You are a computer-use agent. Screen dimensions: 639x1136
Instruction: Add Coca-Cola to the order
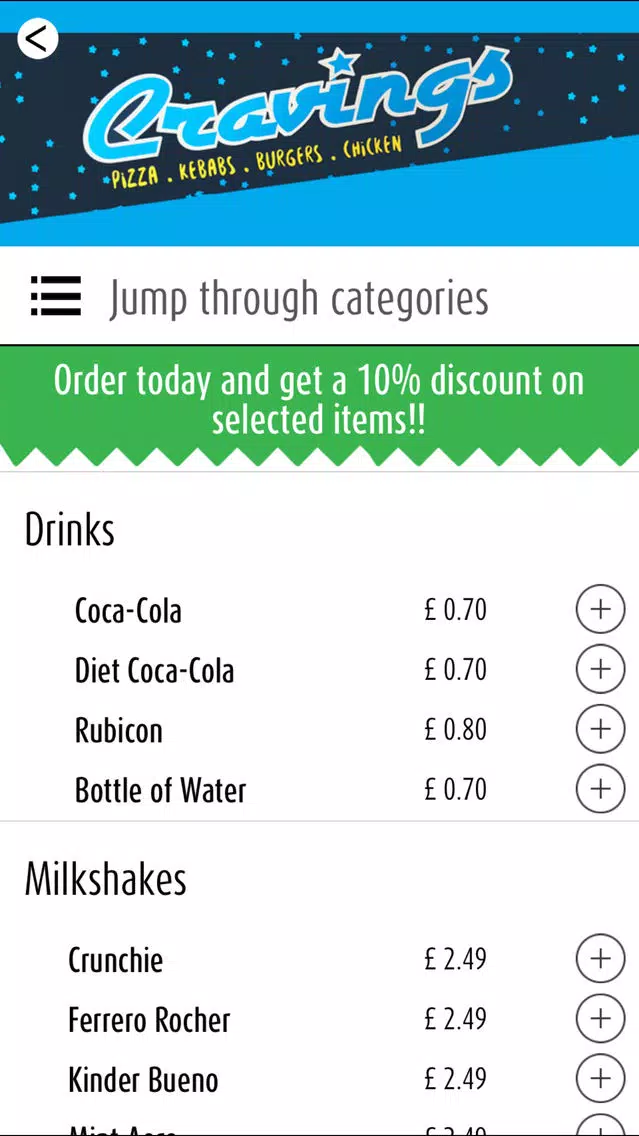(600, 609)
